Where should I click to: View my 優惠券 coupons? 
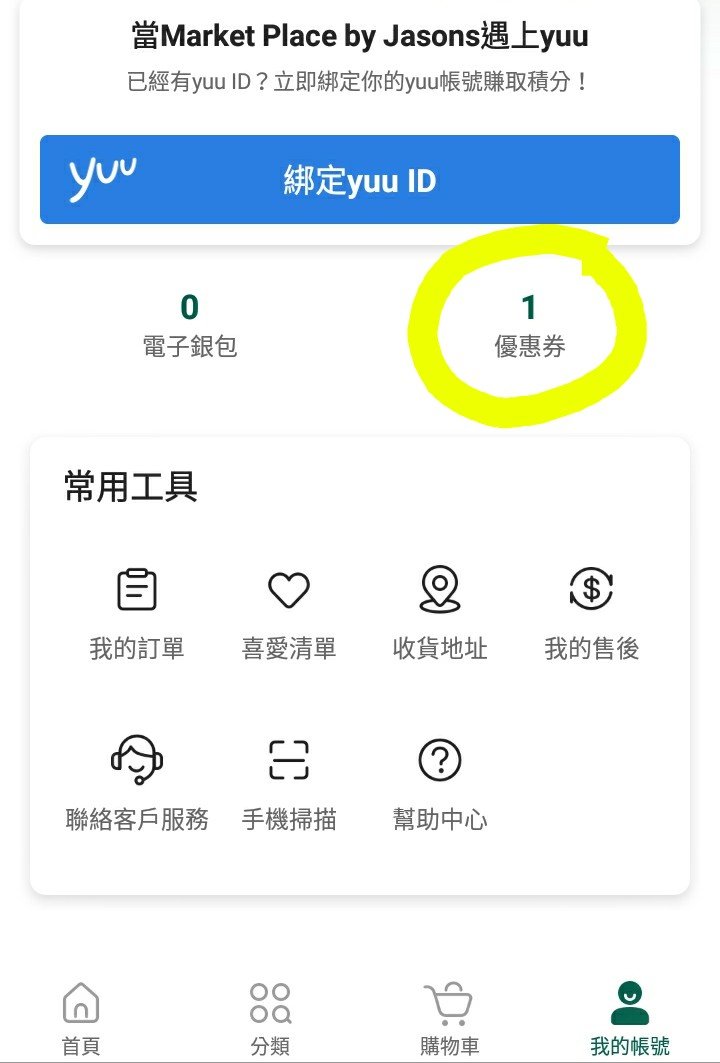[529, 326]
